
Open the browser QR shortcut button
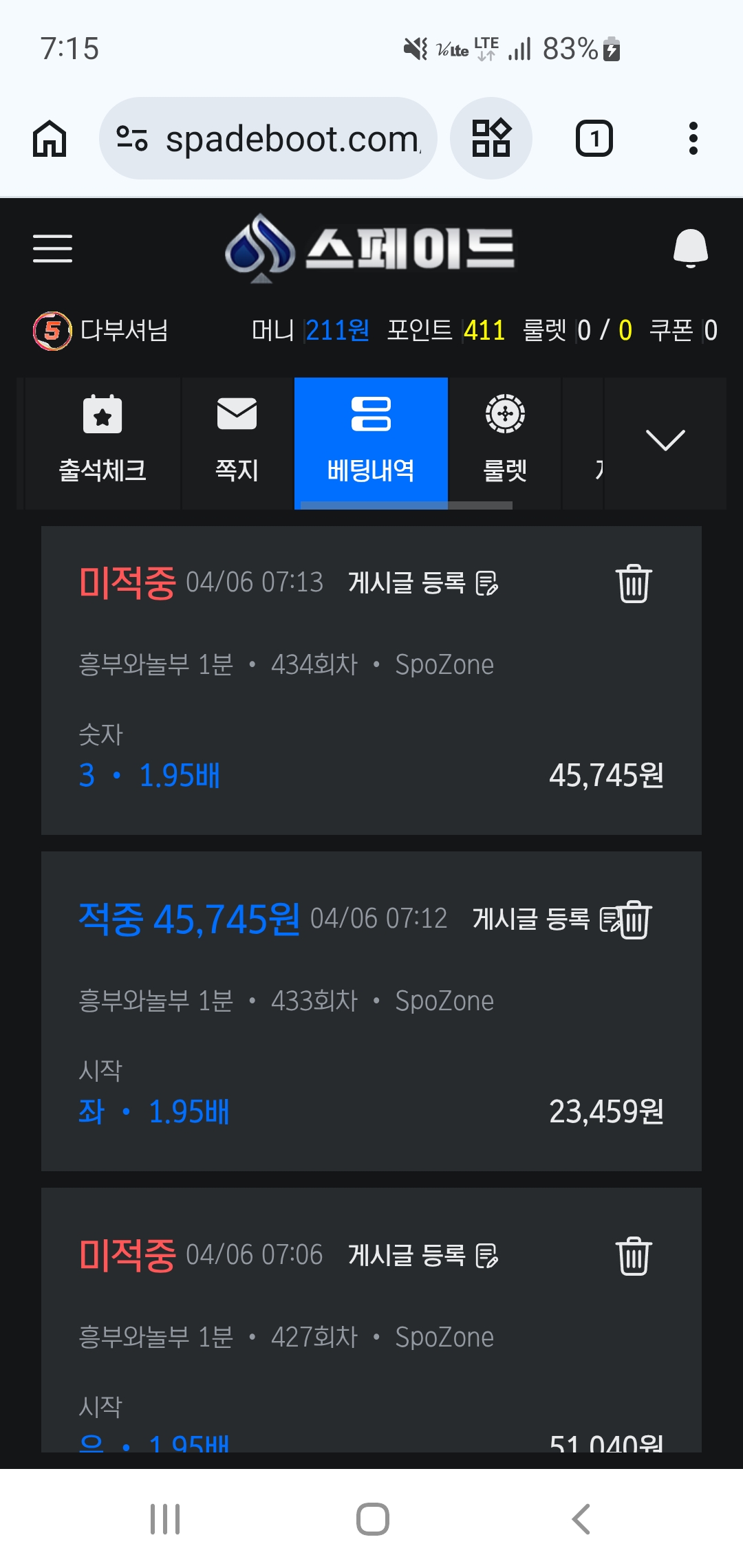pos(491,139)
